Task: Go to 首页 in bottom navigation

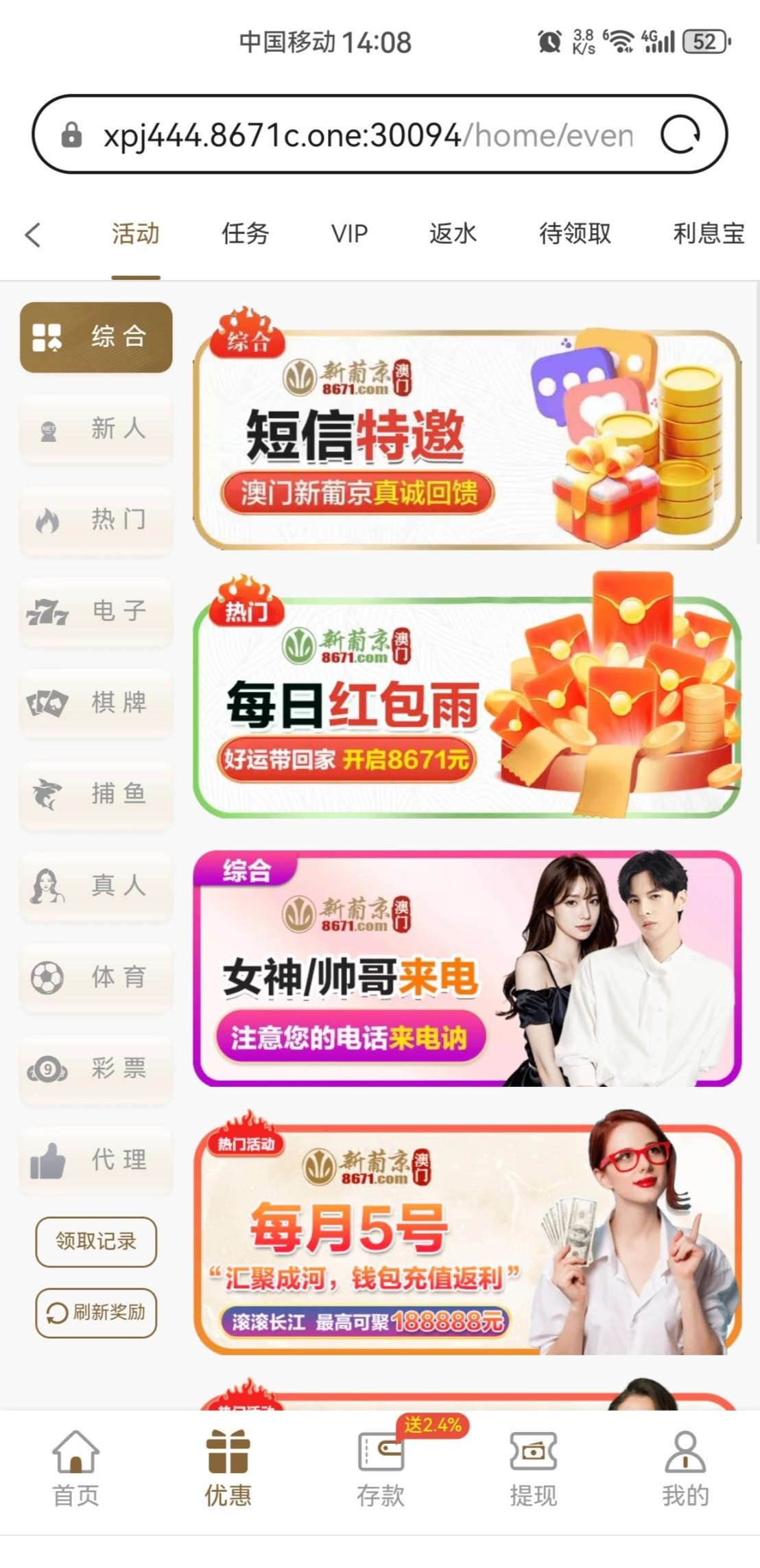Action: (76, 1468)
